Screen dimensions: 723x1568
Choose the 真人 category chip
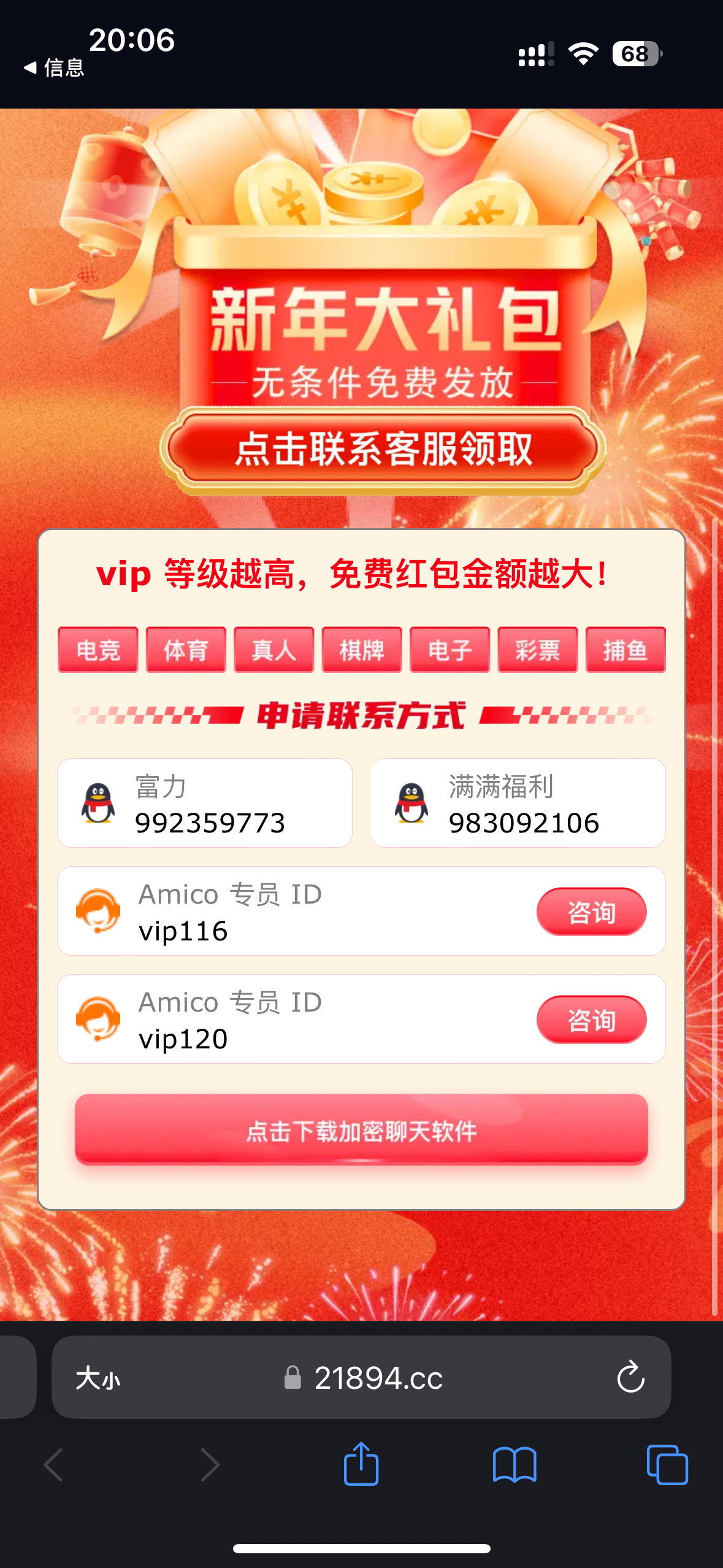pos(274,650)
